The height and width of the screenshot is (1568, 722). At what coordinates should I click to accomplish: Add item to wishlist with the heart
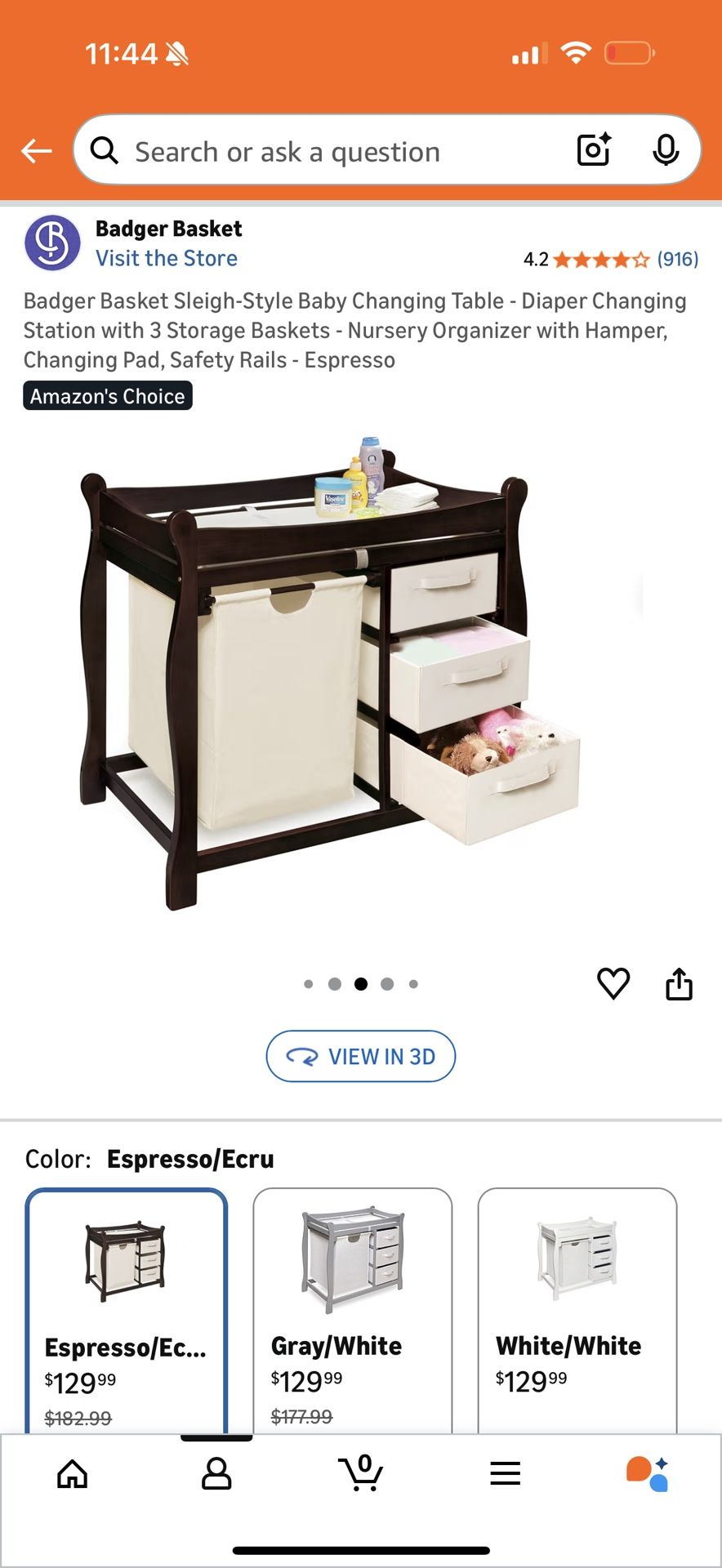[615, 983]
